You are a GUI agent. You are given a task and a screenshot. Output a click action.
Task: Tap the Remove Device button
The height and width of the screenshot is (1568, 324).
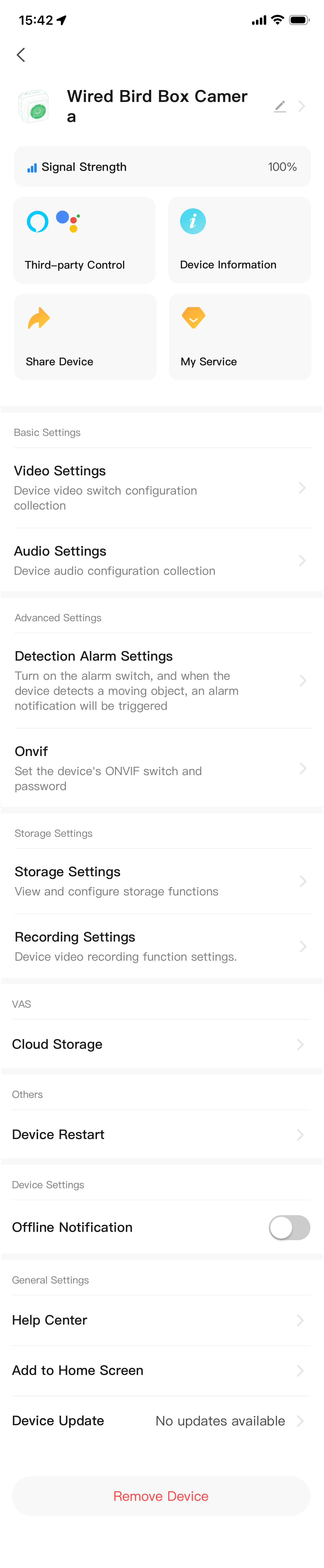[x=161, y=1496]
